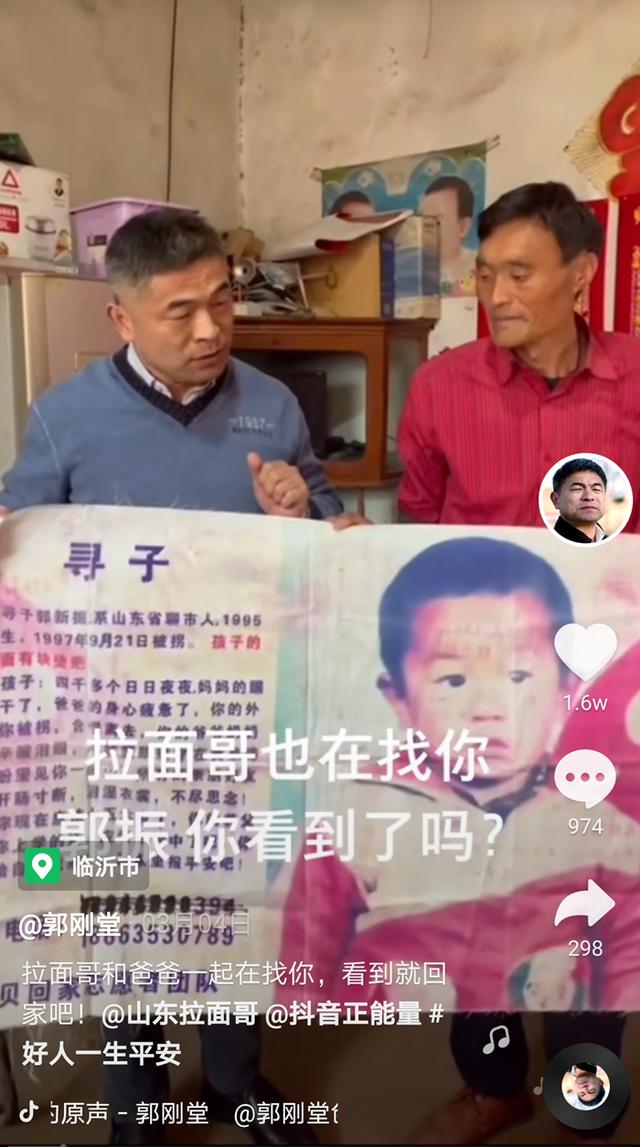The height and width of the screenshot is (1147, 640).
Task: Open the creator's round profile avatar
Action: pos(585,499)
